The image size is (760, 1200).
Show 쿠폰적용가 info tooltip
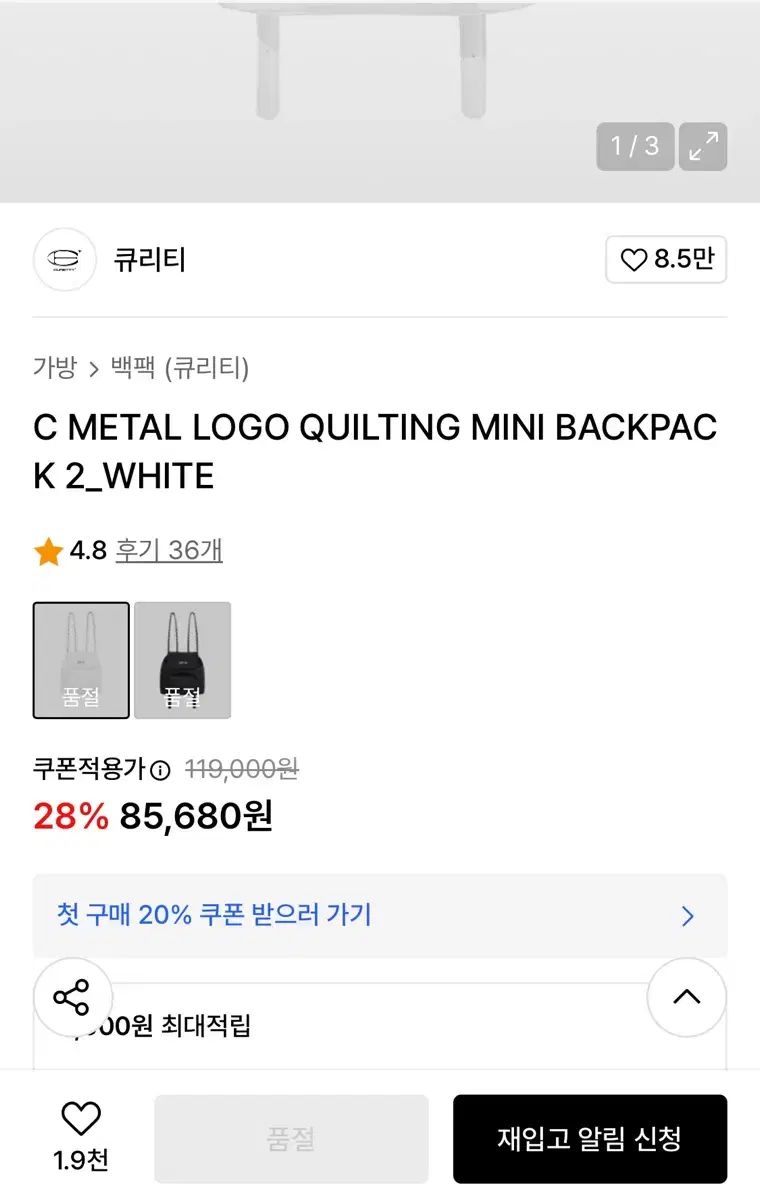pos(161,770)
